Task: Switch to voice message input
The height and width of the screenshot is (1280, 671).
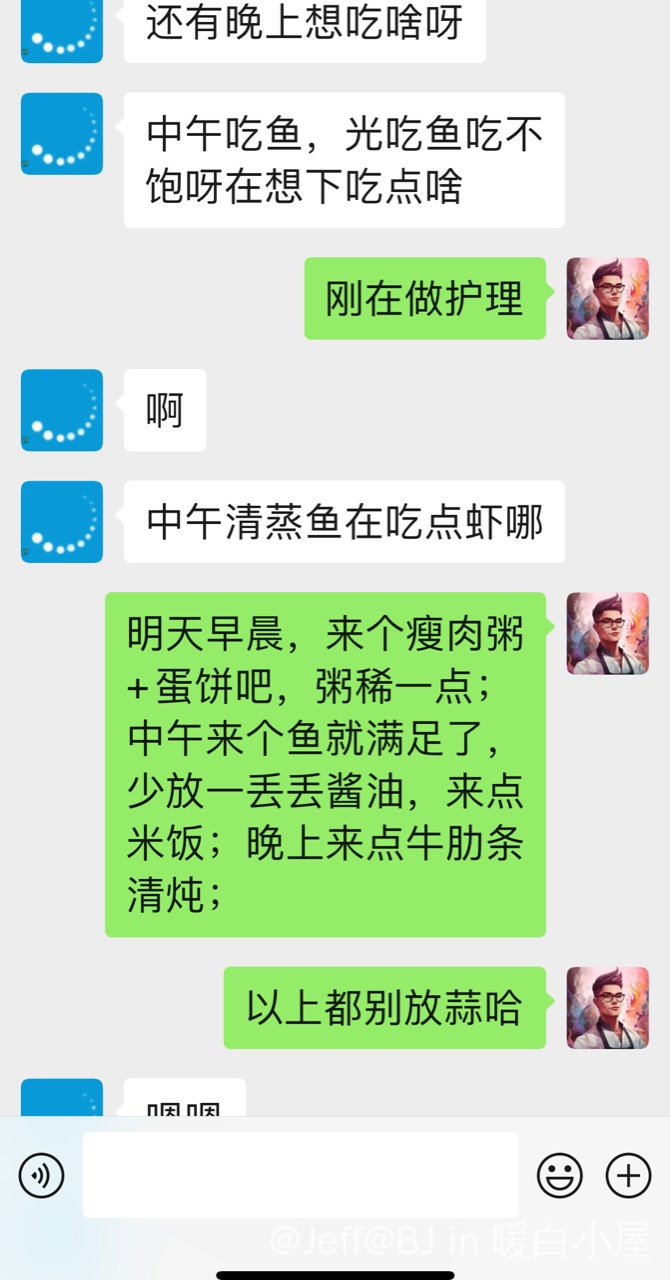Action: (x=41, y=1175)
